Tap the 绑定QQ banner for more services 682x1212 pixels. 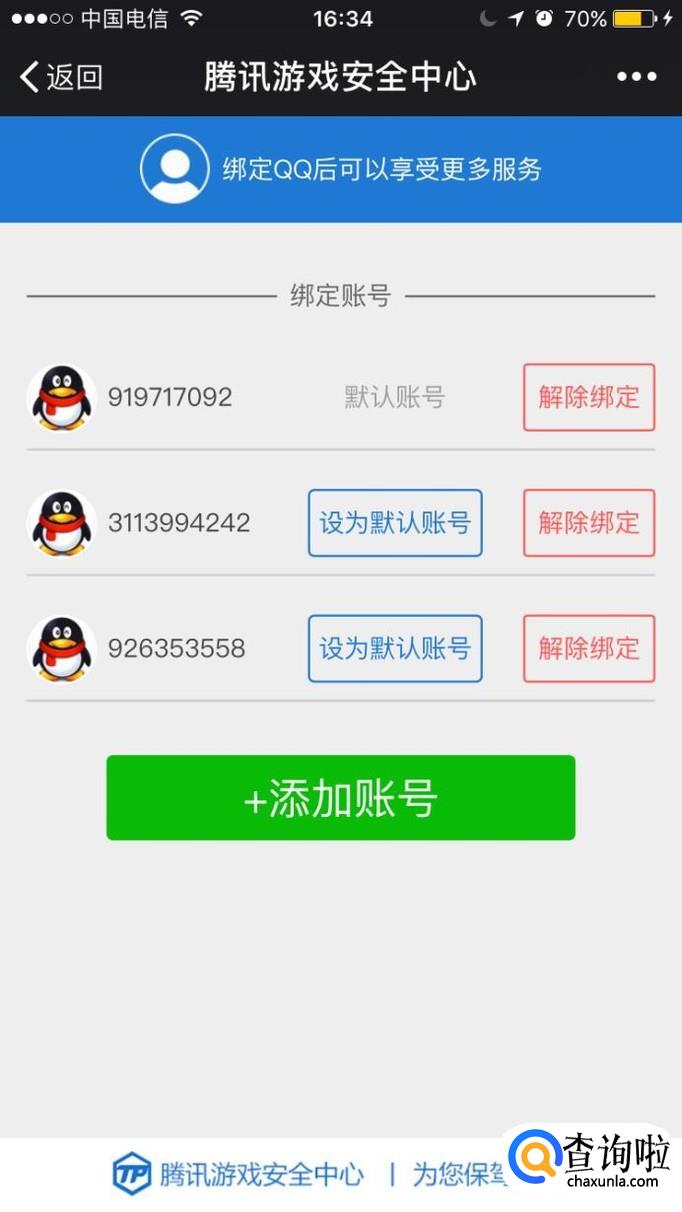tap(341, 169)
